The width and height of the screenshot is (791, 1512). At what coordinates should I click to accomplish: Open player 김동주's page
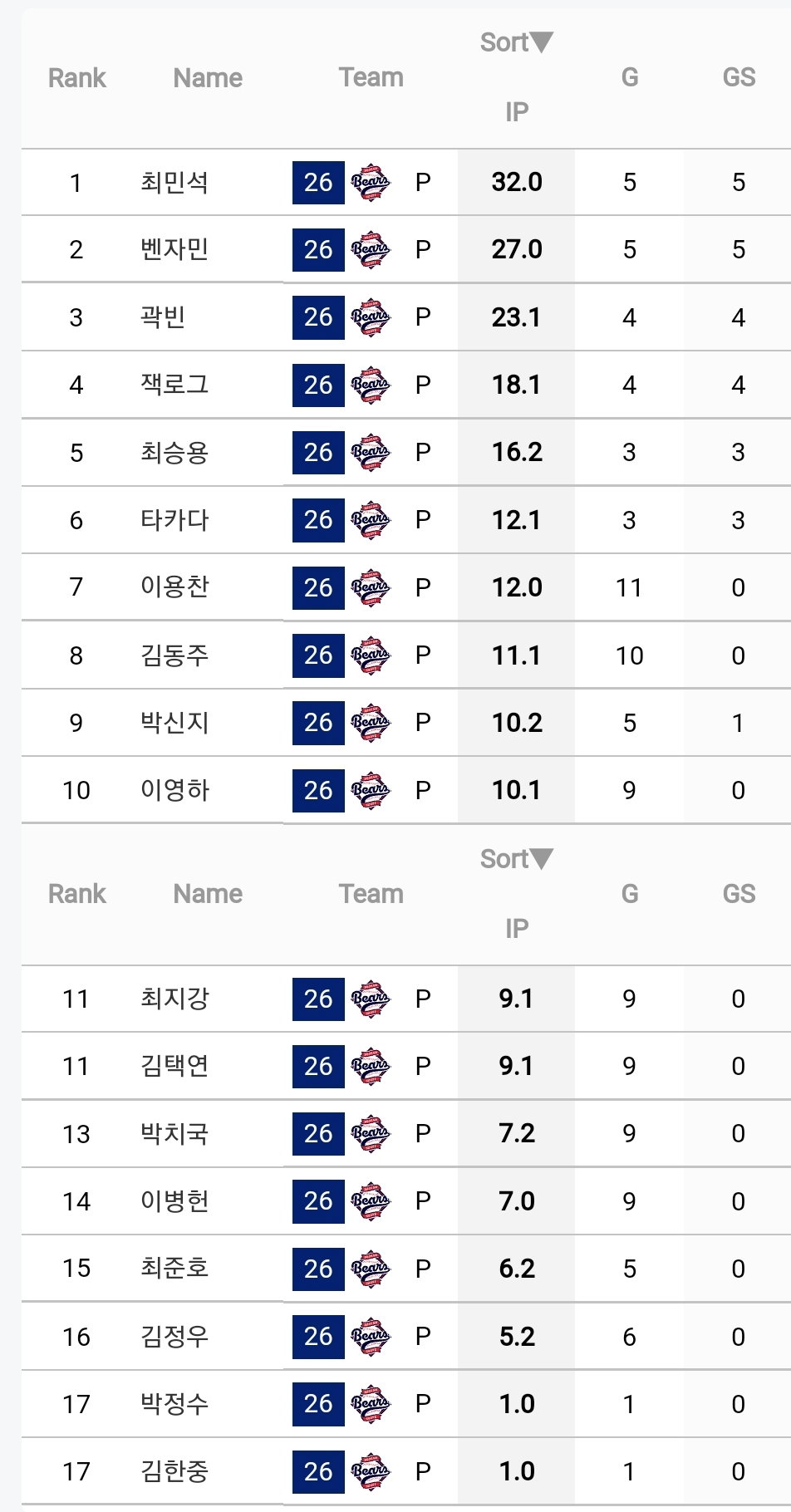coord(174,655)
